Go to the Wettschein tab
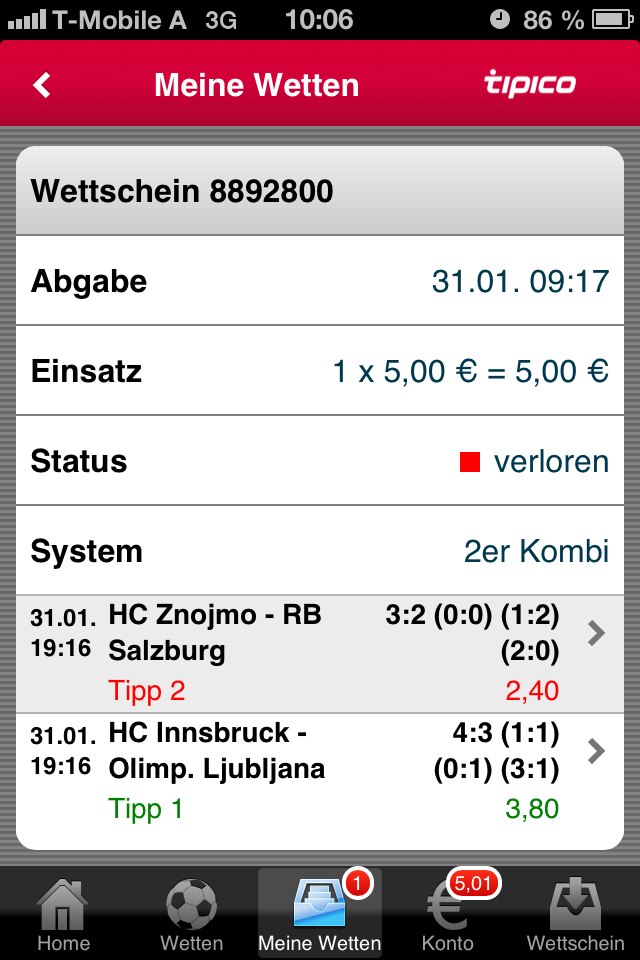Screen dimensions: 640x960 575,914
